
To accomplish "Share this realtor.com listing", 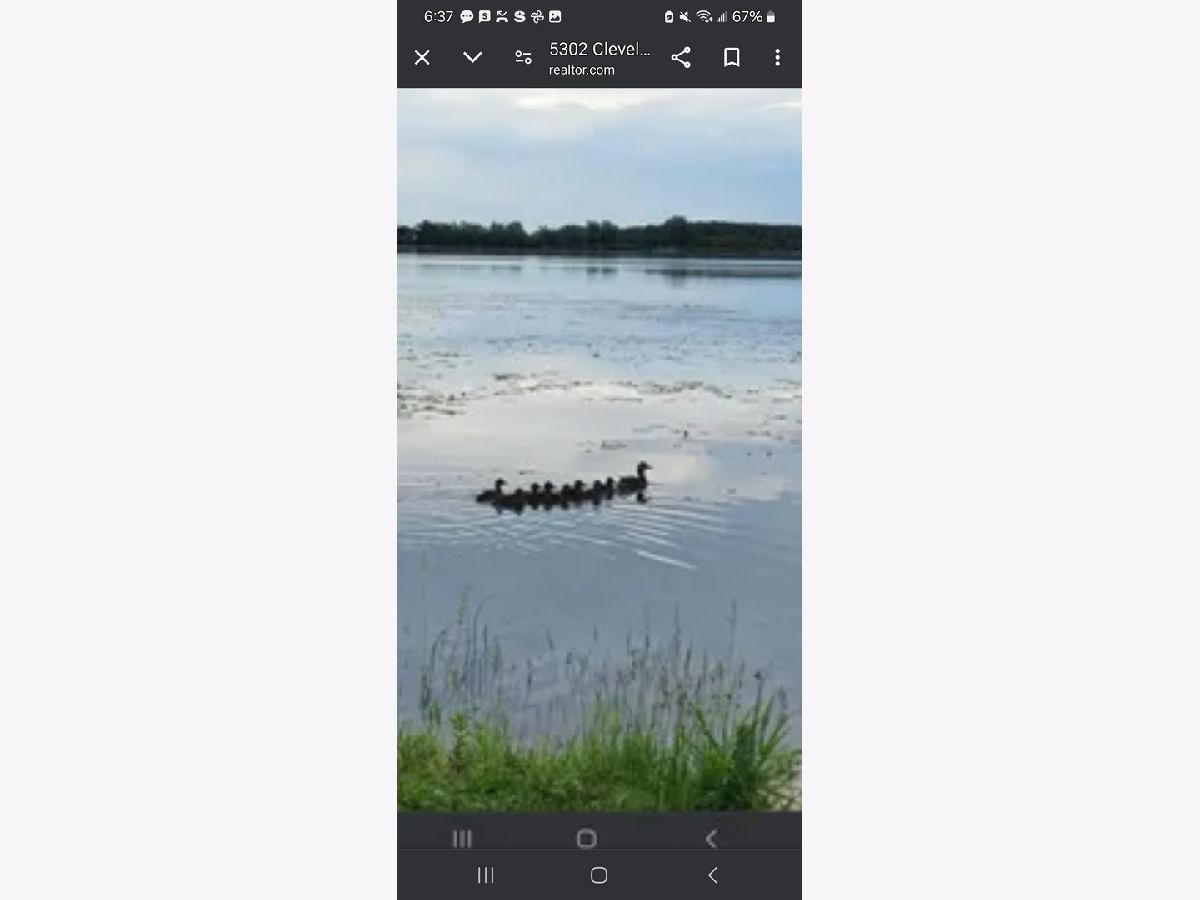I will point(681,58).
